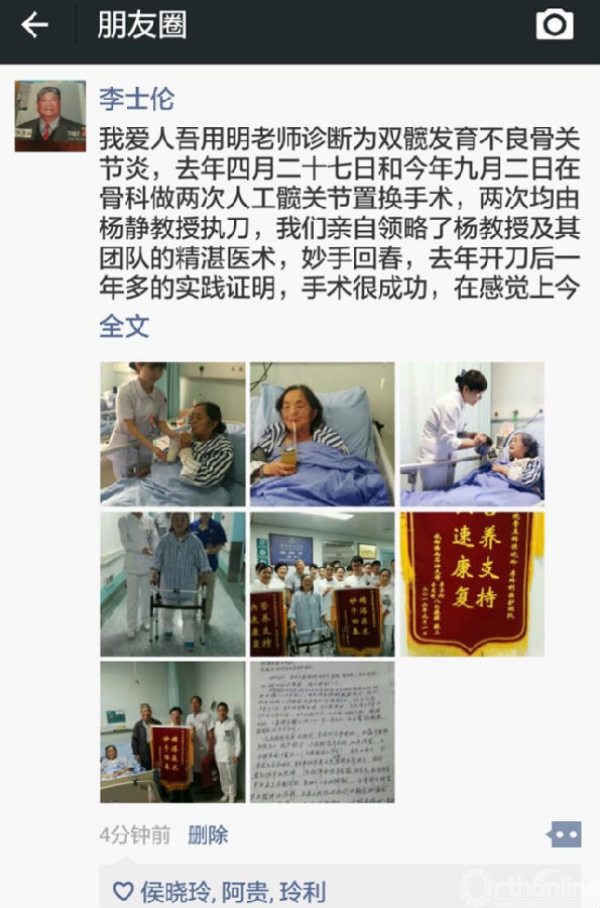The height and width of the screenshot is (908, 600).
Task: Delete this post via 删除
Action: click(208, 834)
